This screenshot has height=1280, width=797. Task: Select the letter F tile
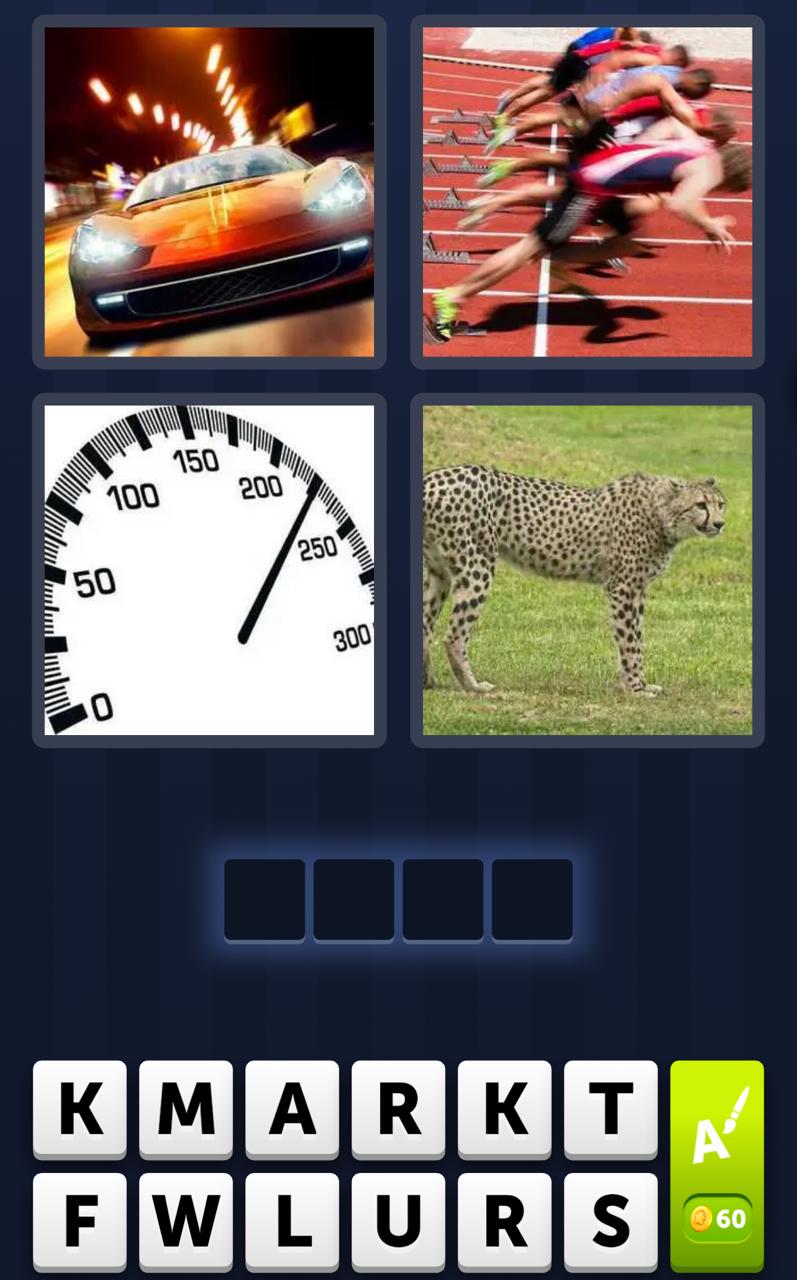point(80,1222)
